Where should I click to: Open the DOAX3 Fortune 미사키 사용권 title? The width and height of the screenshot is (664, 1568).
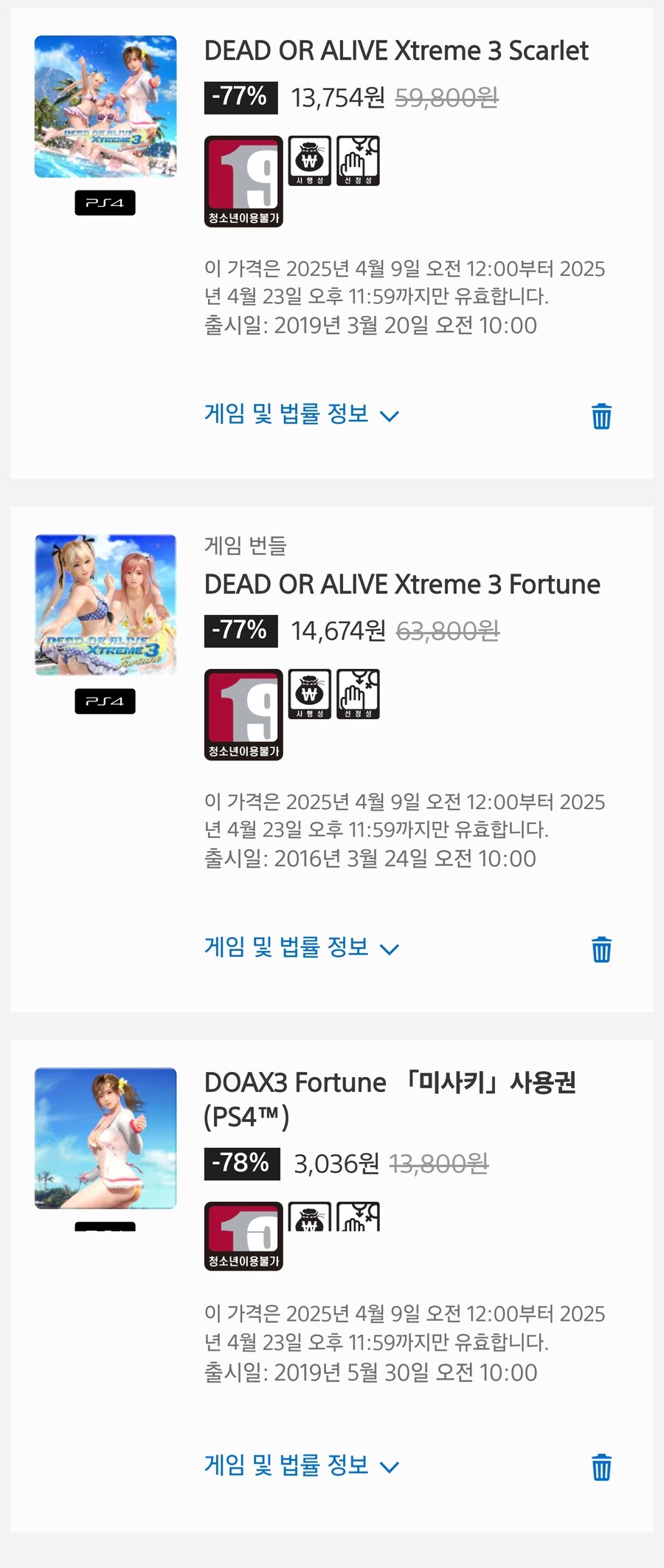(x=390, y=1082)
